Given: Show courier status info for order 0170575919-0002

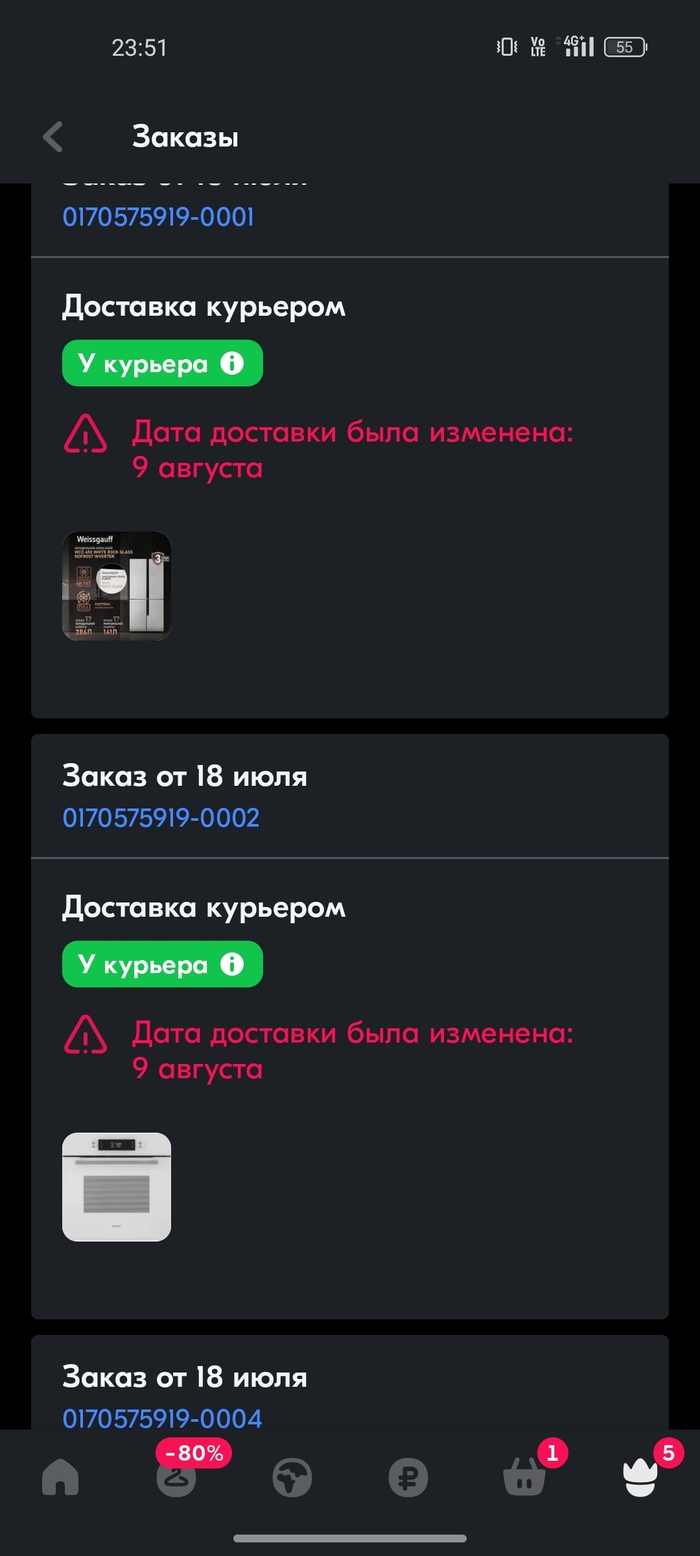Looking at the screenshot, I should tap(232, 964).
